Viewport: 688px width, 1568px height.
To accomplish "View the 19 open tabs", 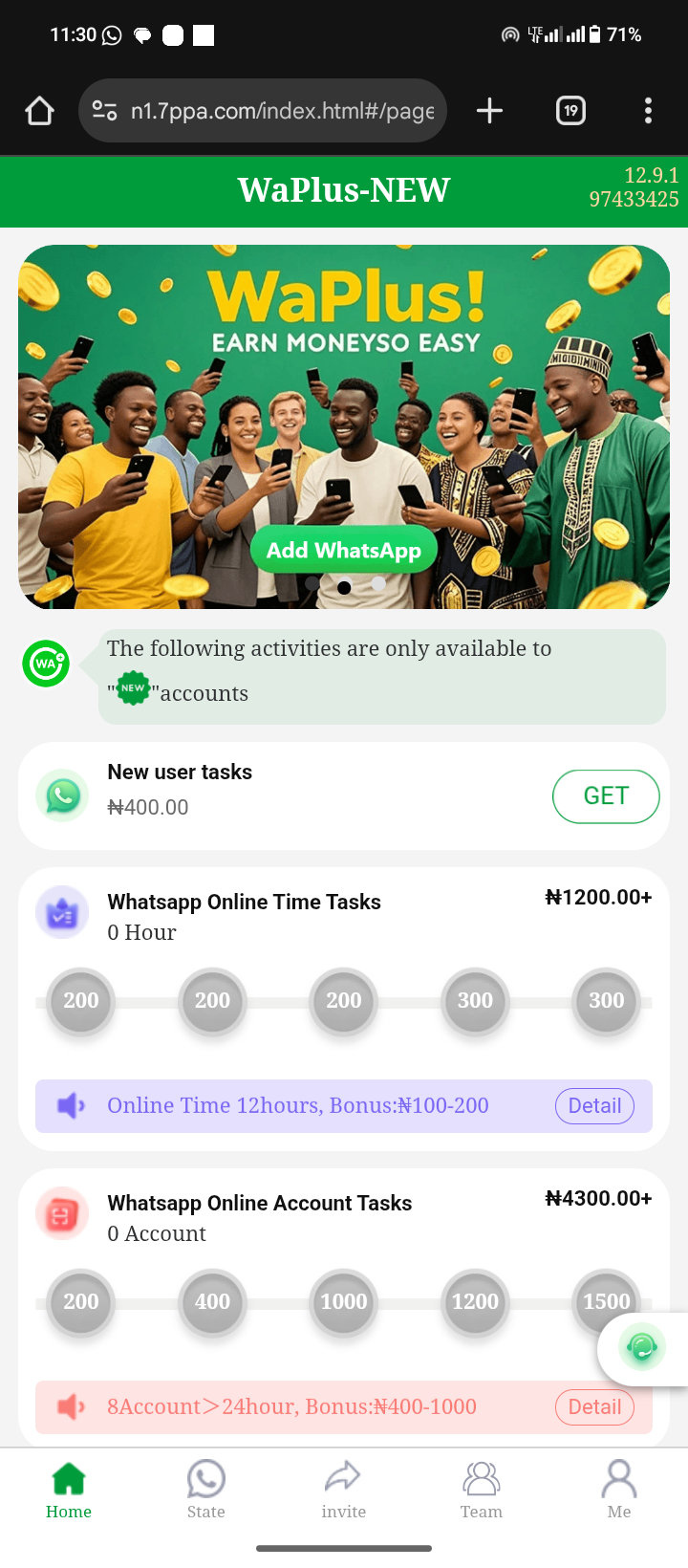I will click(x=570, y=111).
